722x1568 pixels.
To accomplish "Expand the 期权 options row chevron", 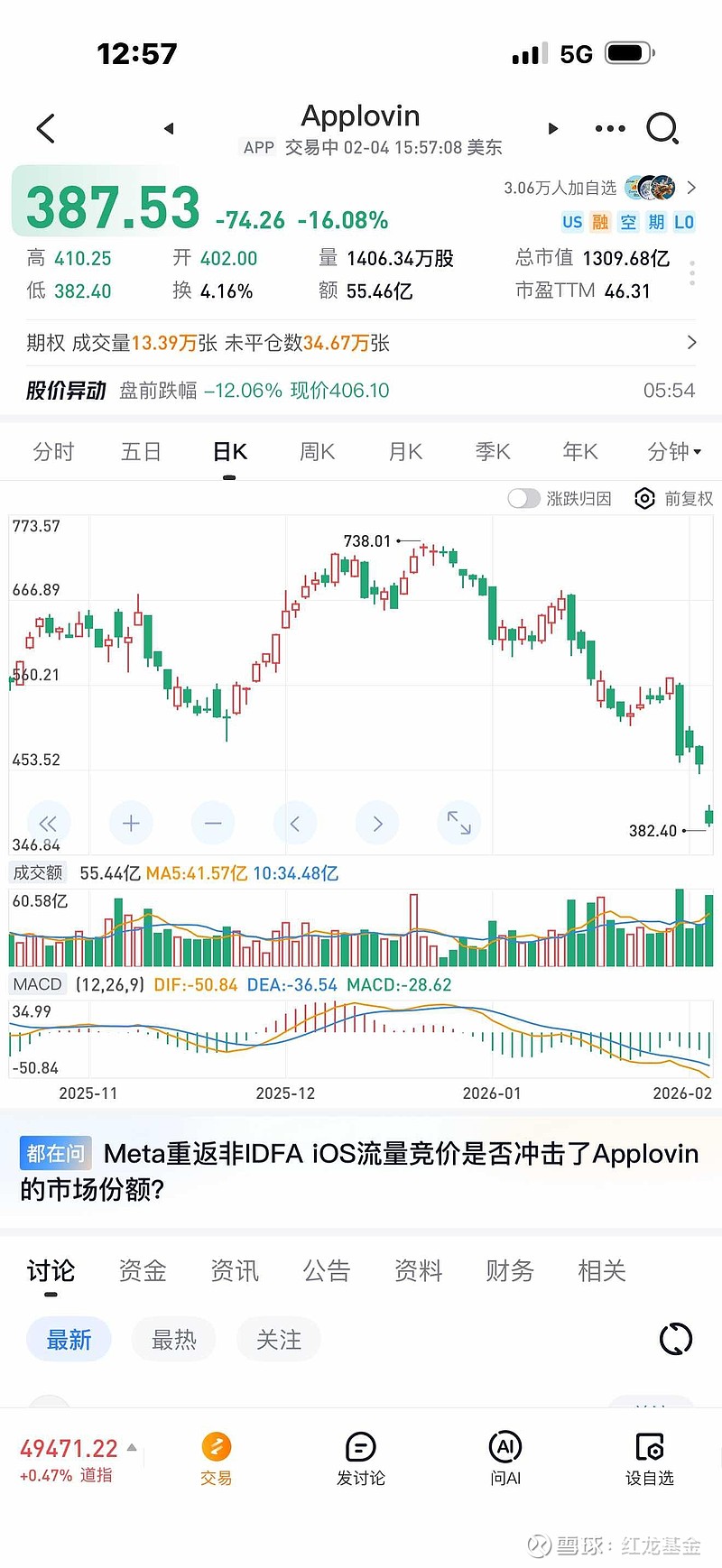I will coord(691,343).
